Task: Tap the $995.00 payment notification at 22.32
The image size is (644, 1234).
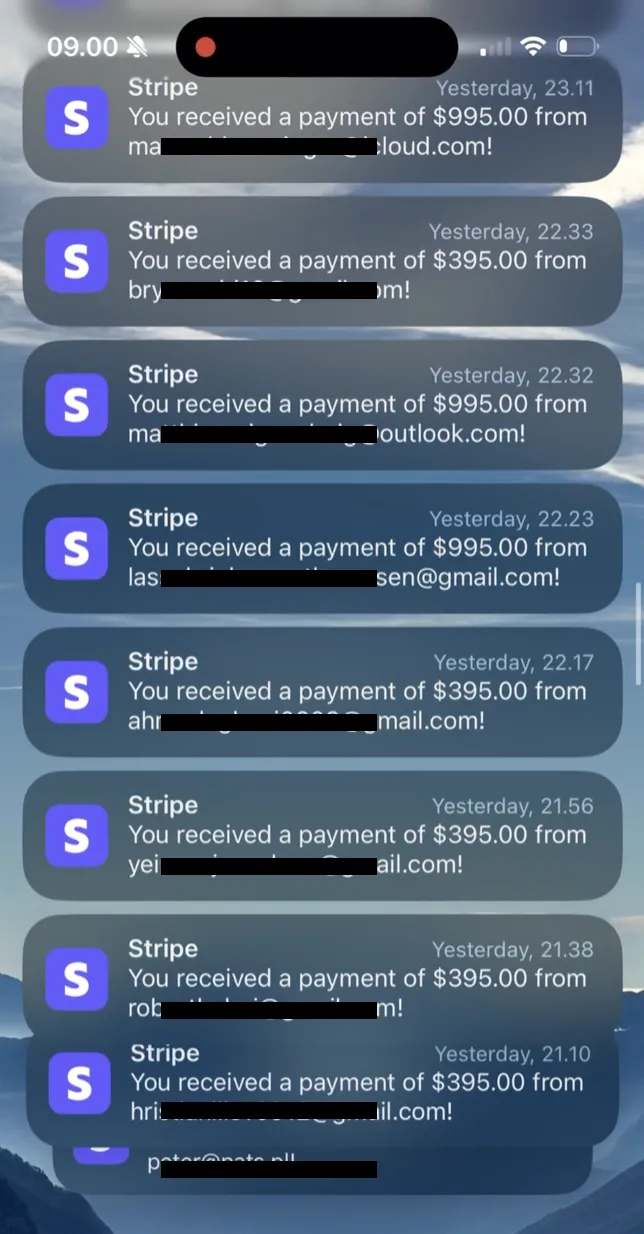Action: pyautogui.click(x=322, y=405)
